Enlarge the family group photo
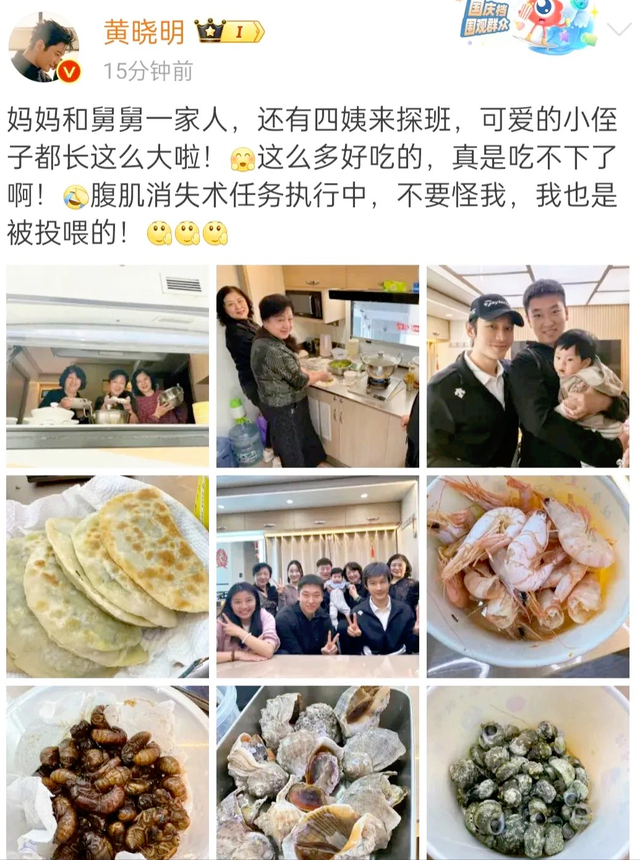Viewport: 640px width, 860px height. click(x=318, y=576)
